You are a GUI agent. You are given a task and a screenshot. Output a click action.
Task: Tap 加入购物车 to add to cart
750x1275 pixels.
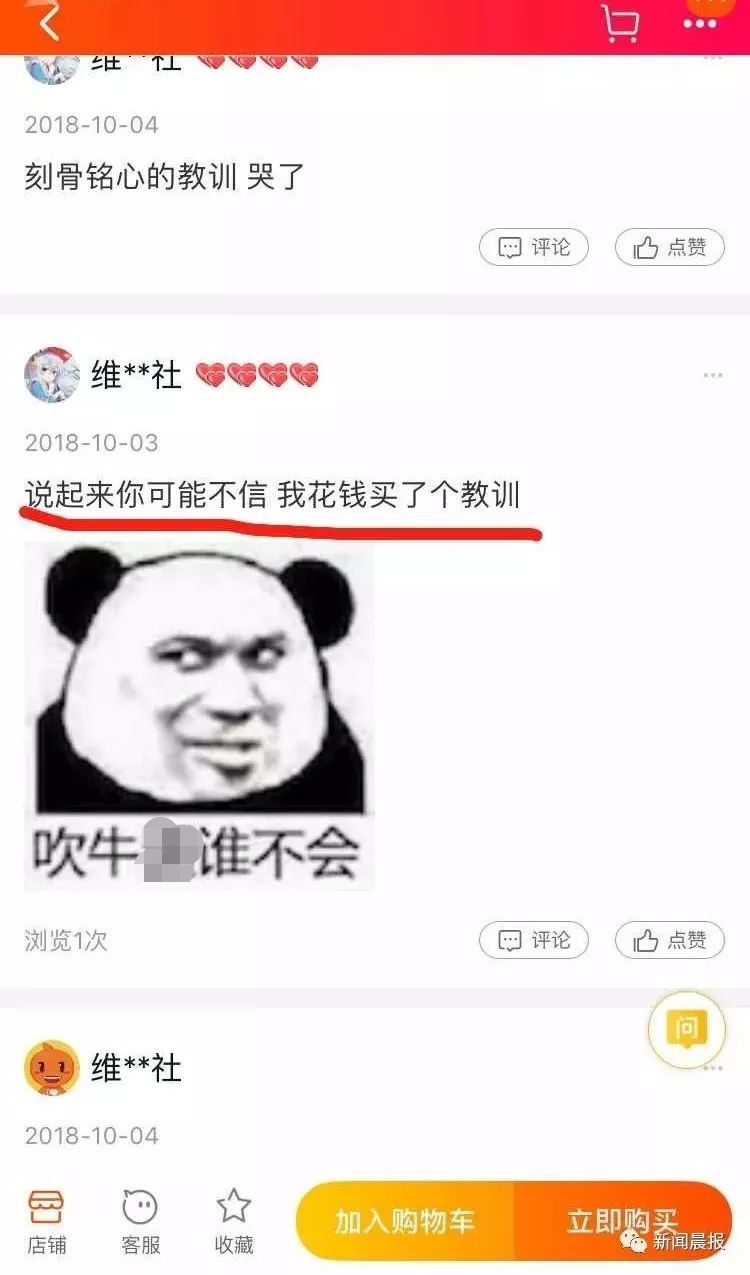(x=405, y=1222)
